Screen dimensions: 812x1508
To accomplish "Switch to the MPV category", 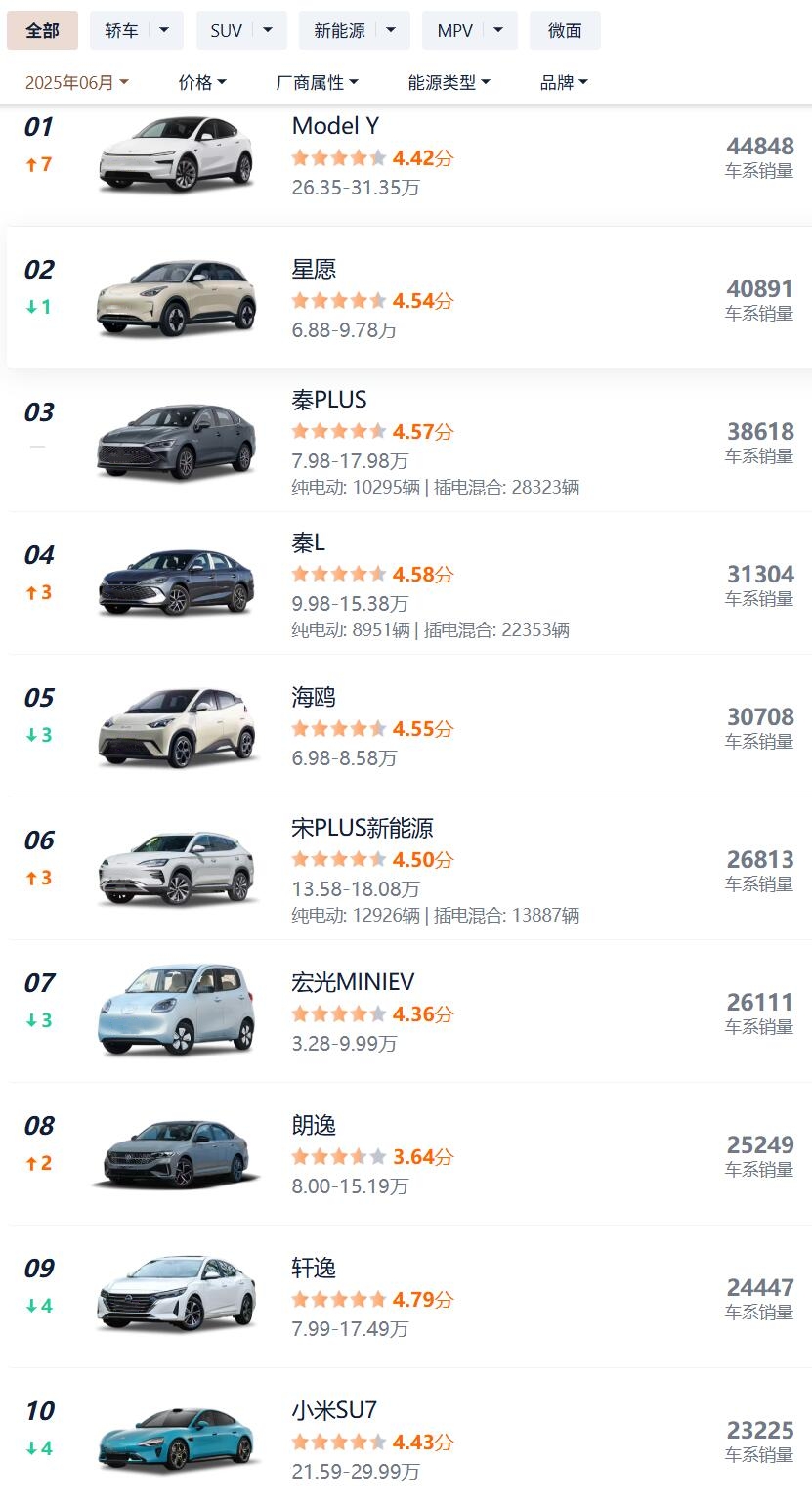I will click(454, 30).
